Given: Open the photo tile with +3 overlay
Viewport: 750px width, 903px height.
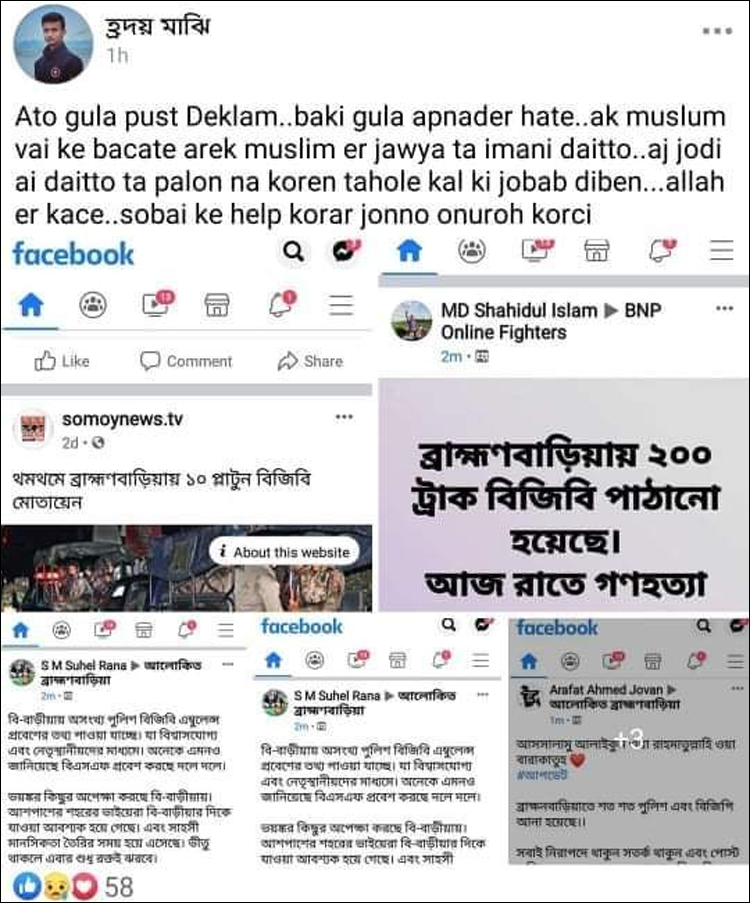Looking at the screenshot, I should tap(629, 738).
